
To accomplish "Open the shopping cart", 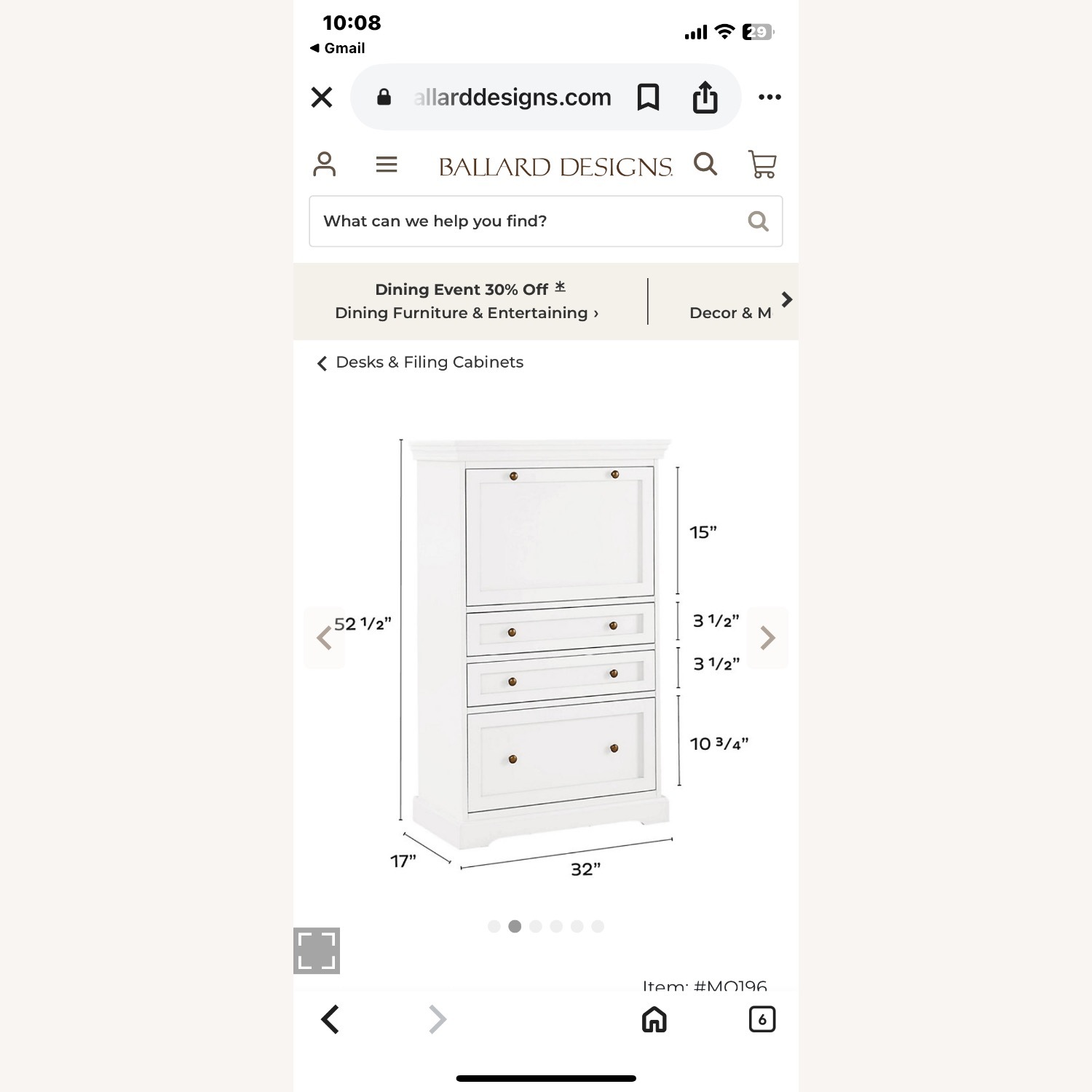I will coord(762,165).
